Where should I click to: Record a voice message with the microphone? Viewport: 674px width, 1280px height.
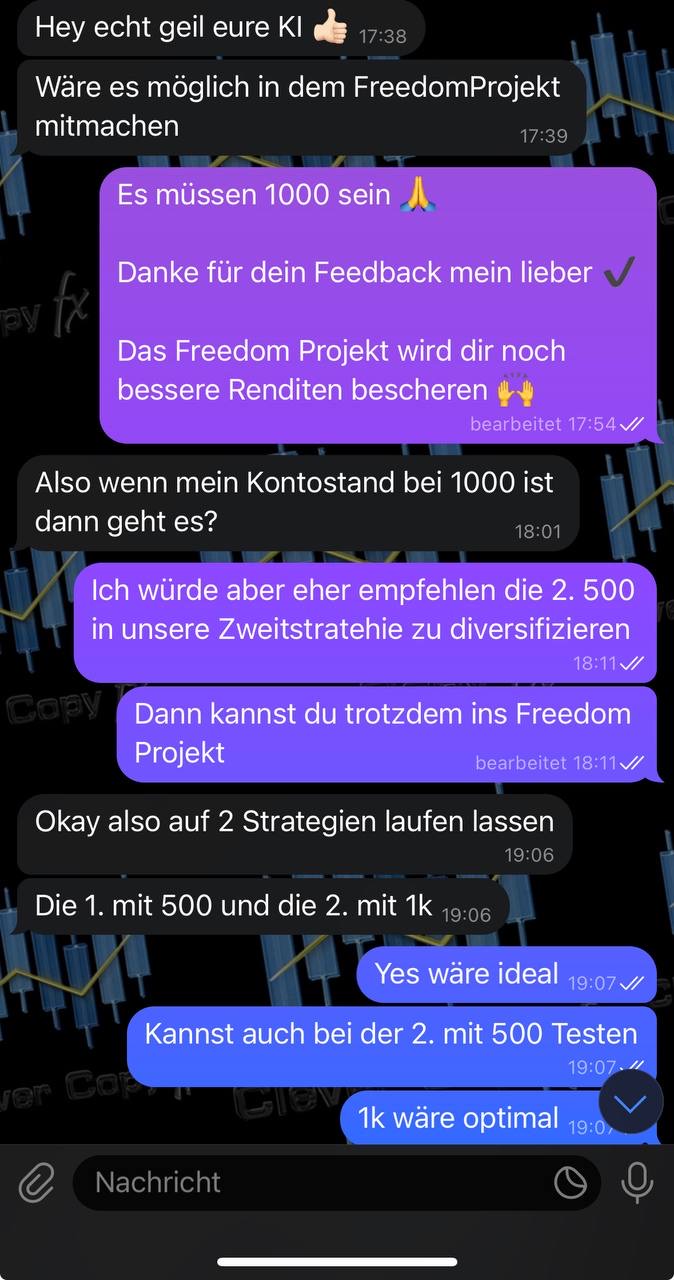[x=636, y=1183]
